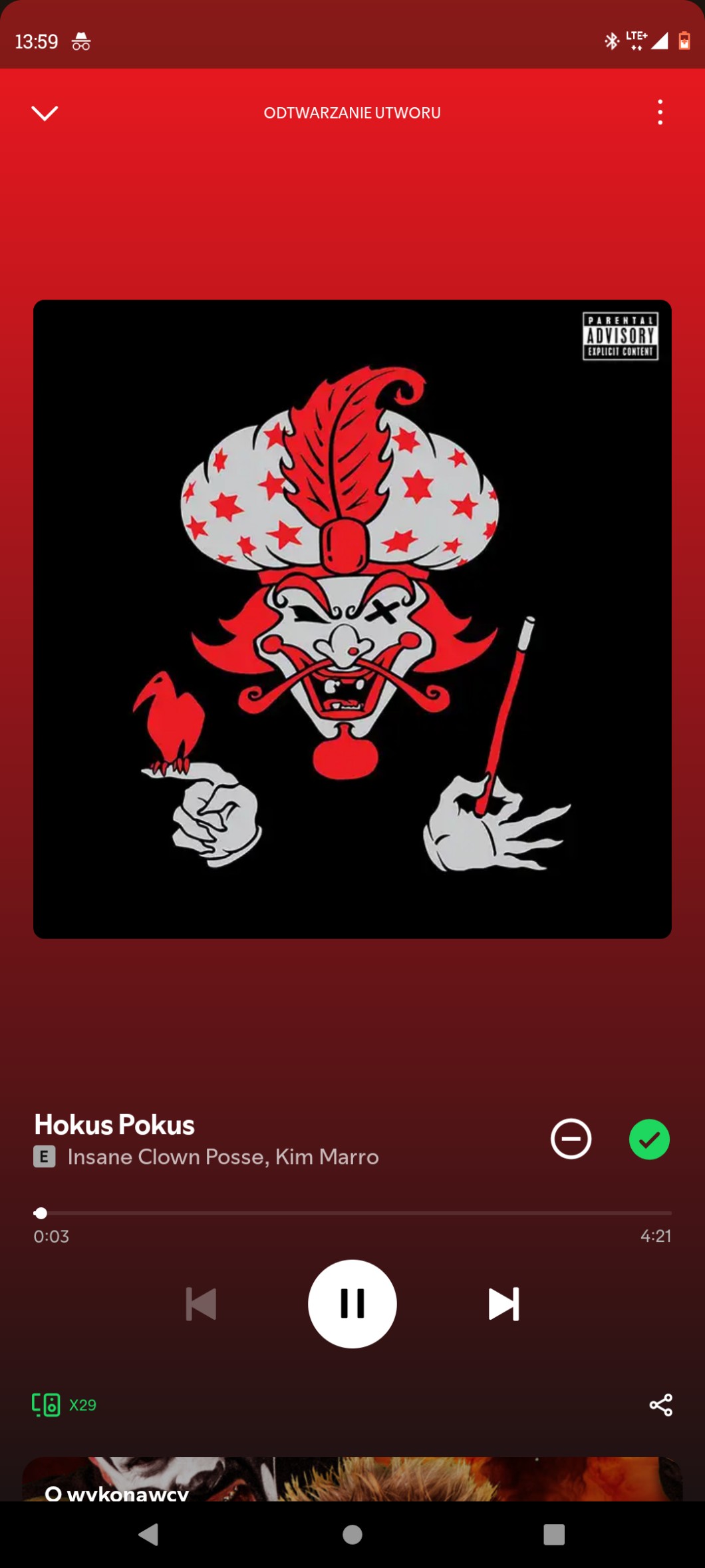Open the artist link under Hokus Pokus
The image size is (705, 1568).
(223, 1157)
